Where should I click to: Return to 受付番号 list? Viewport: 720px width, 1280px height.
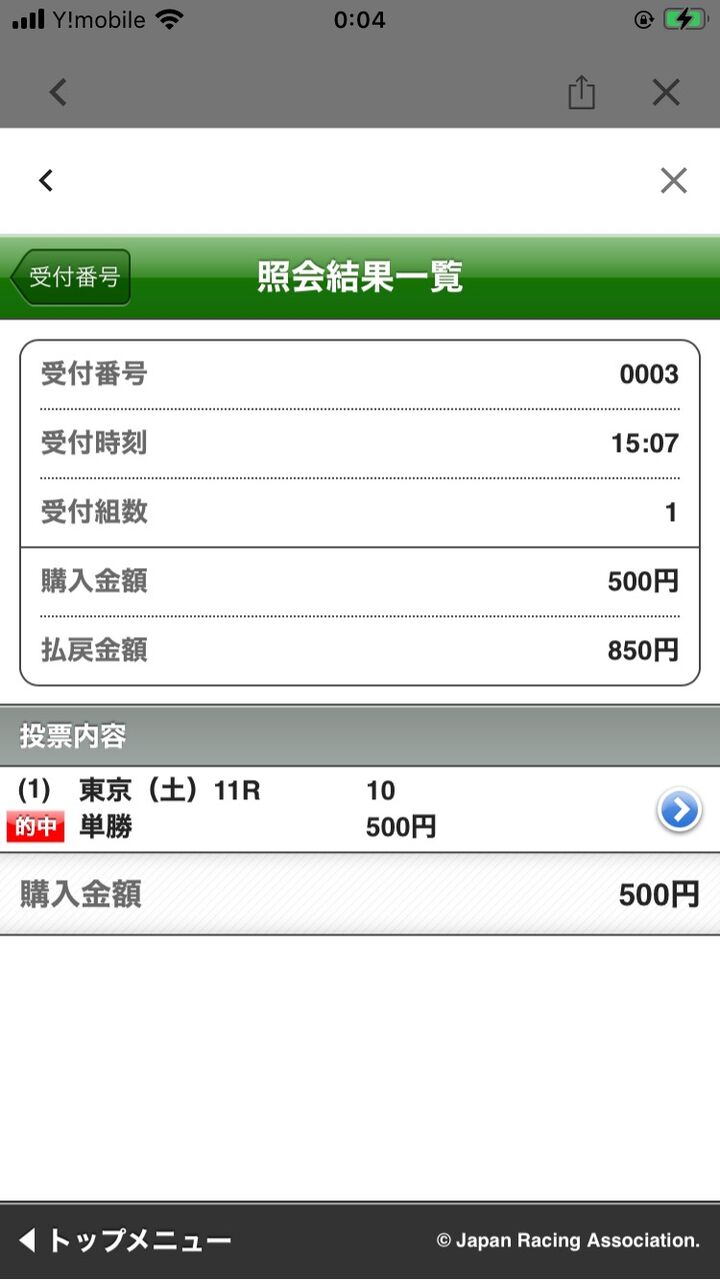pyautogui.click(x=70, y=277)
